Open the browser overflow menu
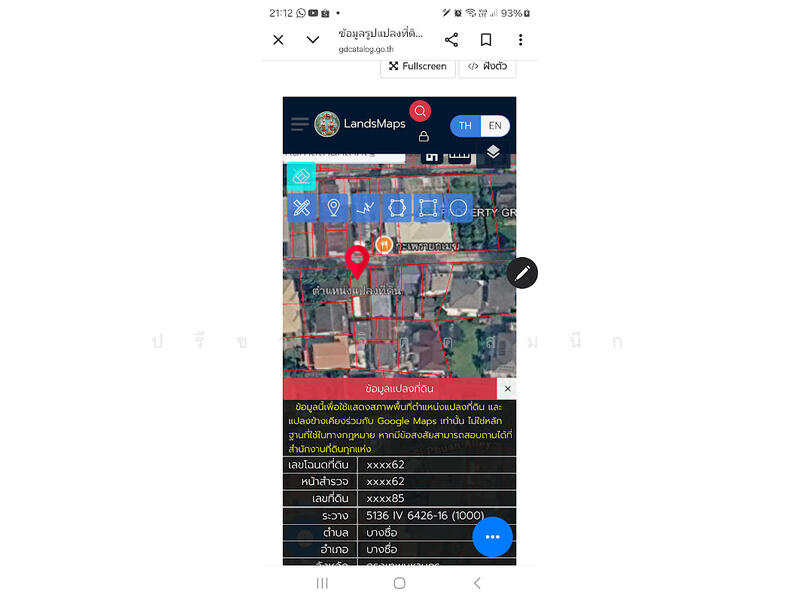The width and height of the screenshot is (800, 600). [520, 40]
